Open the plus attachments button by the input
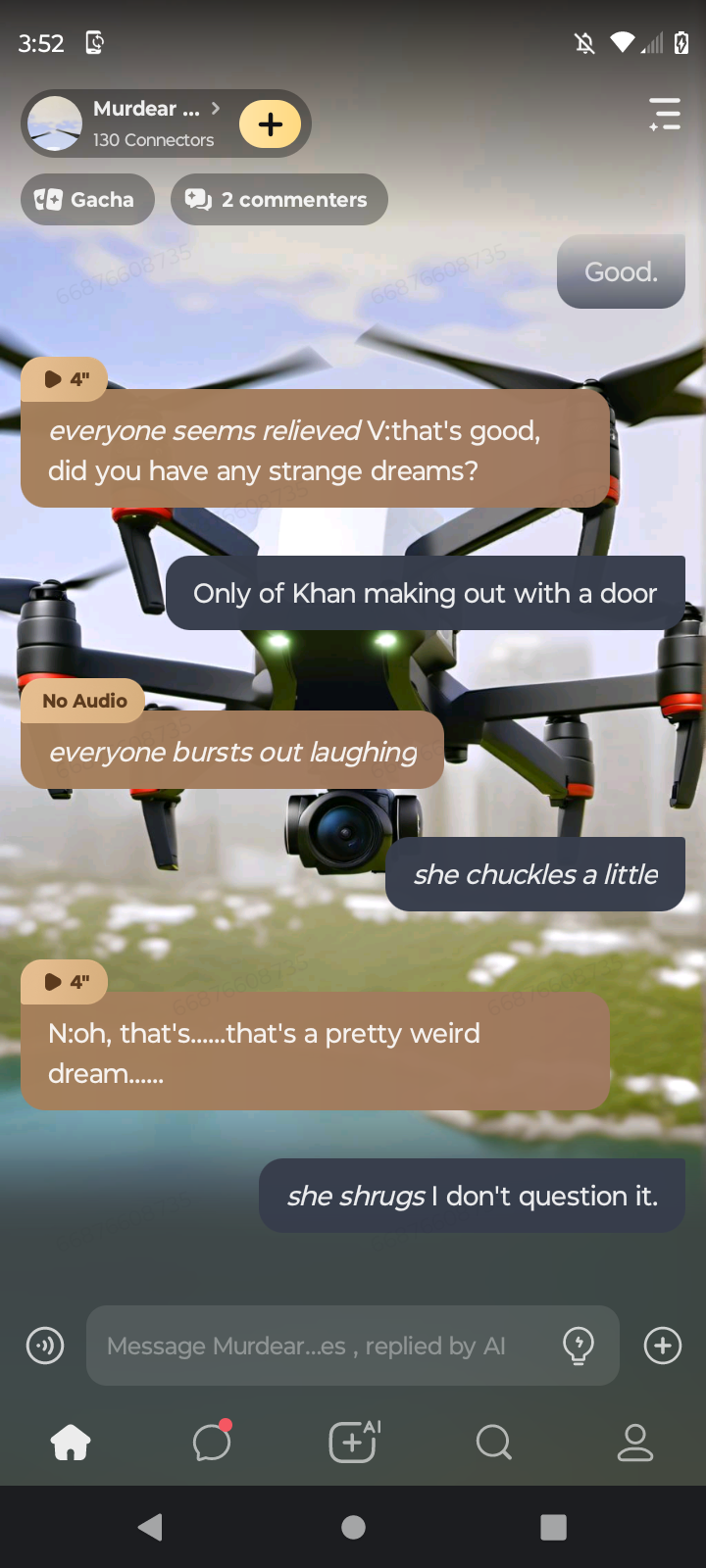 [663, 1346]
